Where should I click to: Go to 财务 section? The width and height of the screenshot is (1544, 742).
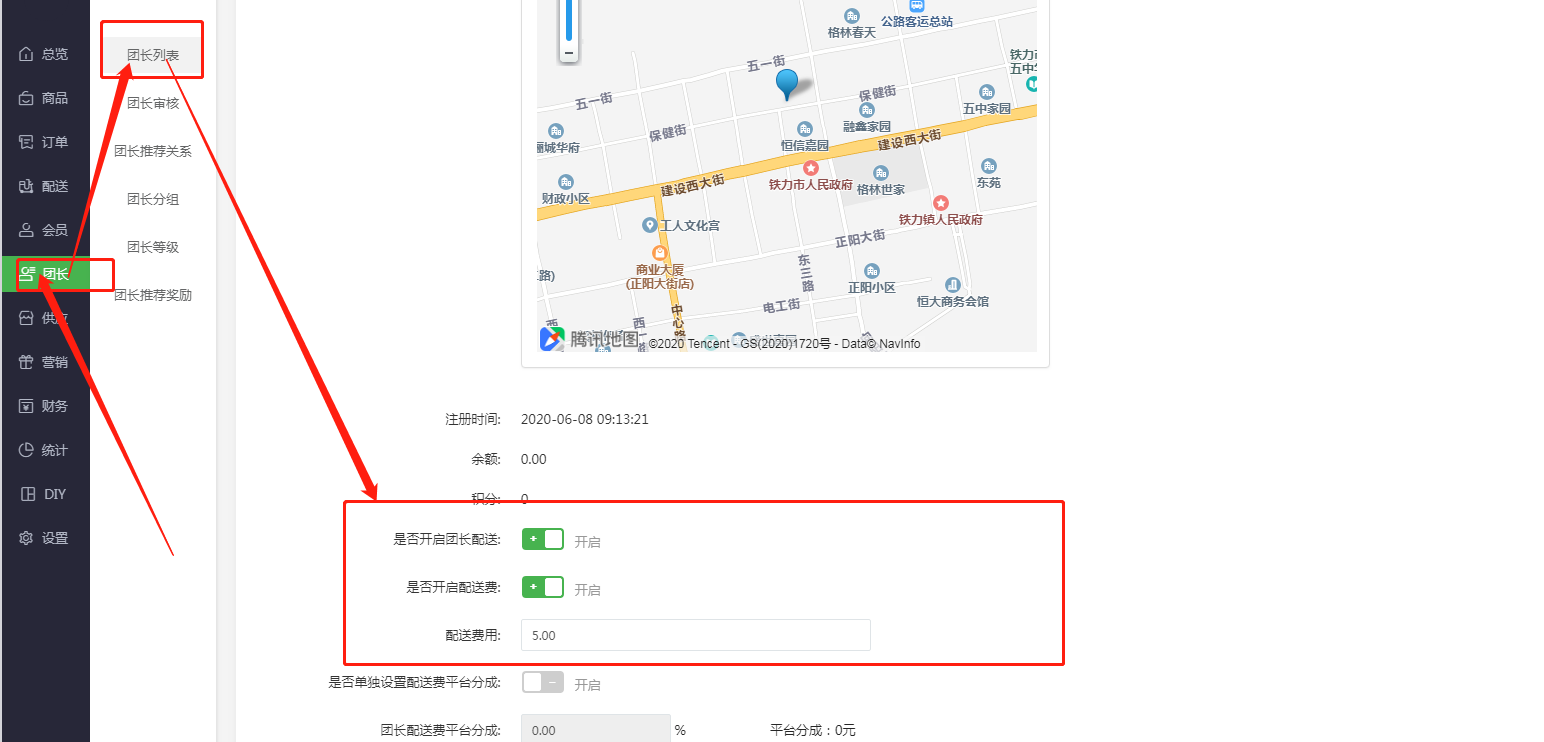(x=45, y=406)
